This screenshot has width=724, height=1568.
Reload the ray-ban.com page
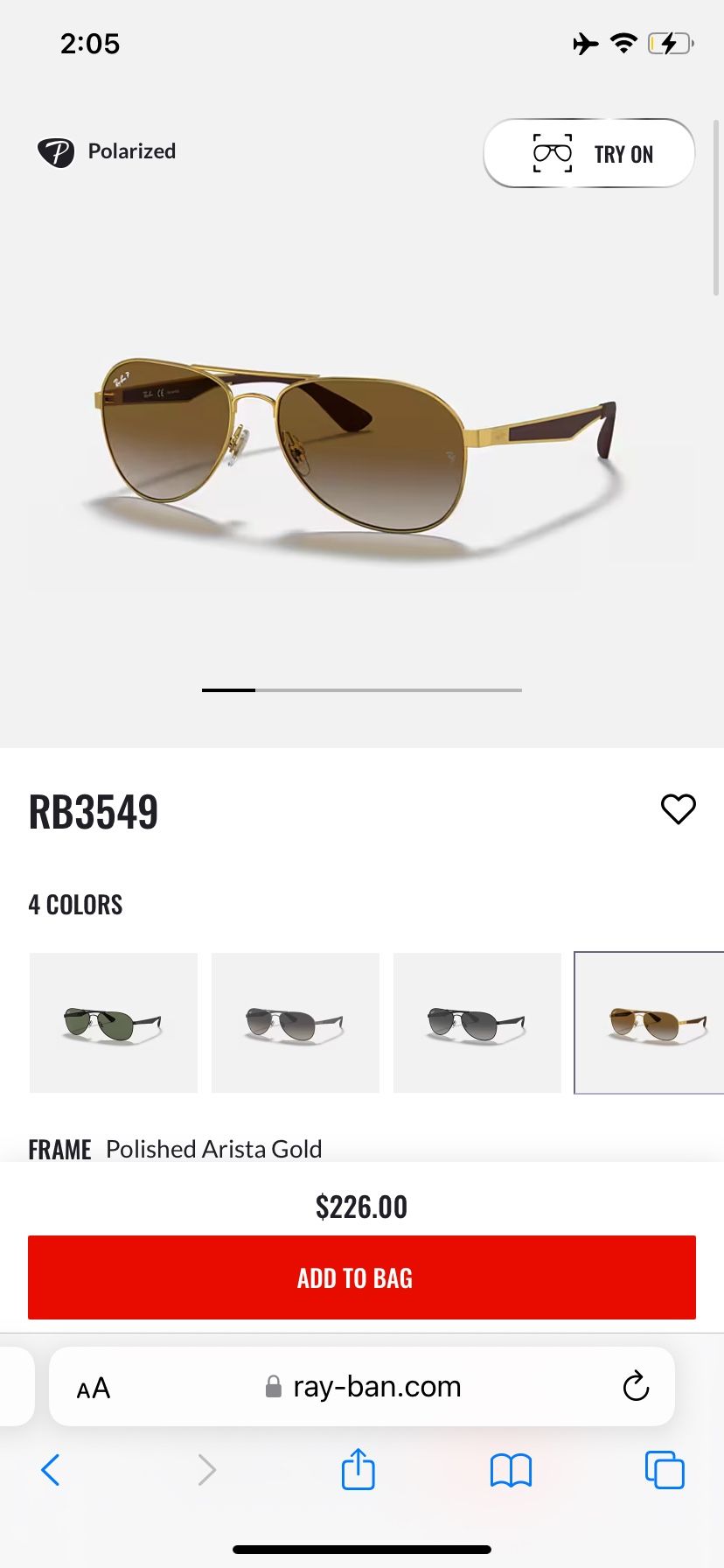(636, 1386)
